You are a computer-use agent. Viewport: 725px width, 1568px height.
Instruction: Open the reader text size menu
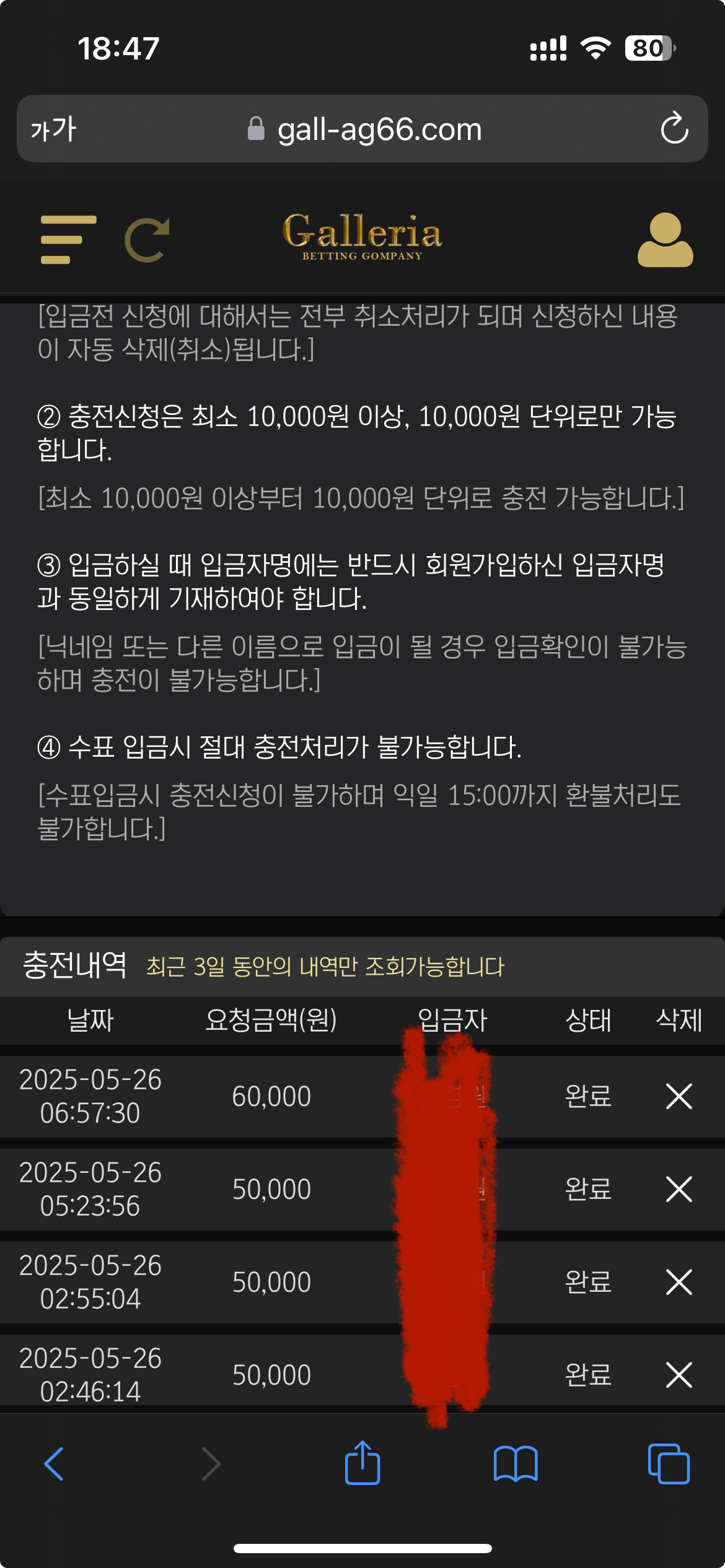point(53,129)
